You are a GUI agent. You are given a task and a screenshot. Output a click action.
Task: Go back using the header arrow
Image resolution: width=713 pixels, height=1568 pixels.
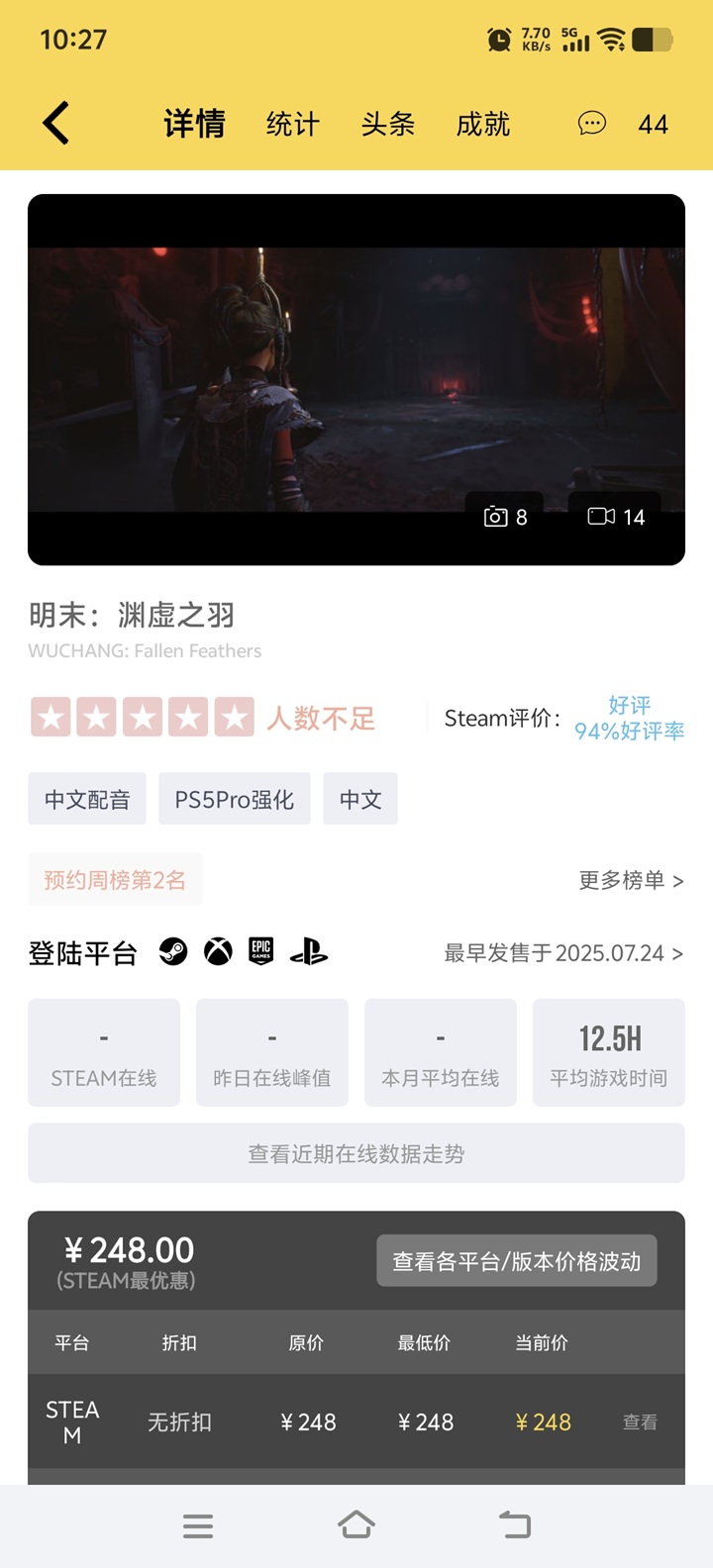[56, 124]
